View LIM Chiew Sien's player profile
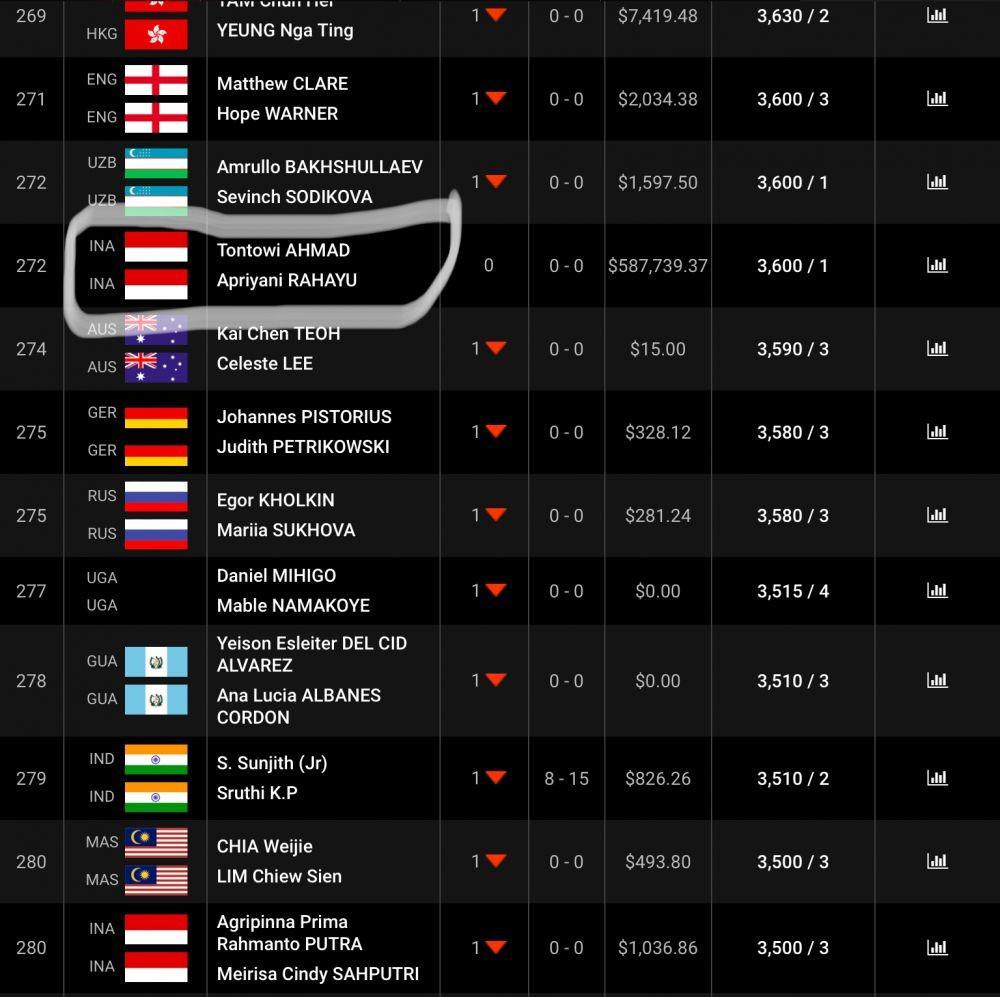Screen dimensions: 1000x997 pos(279,876)
